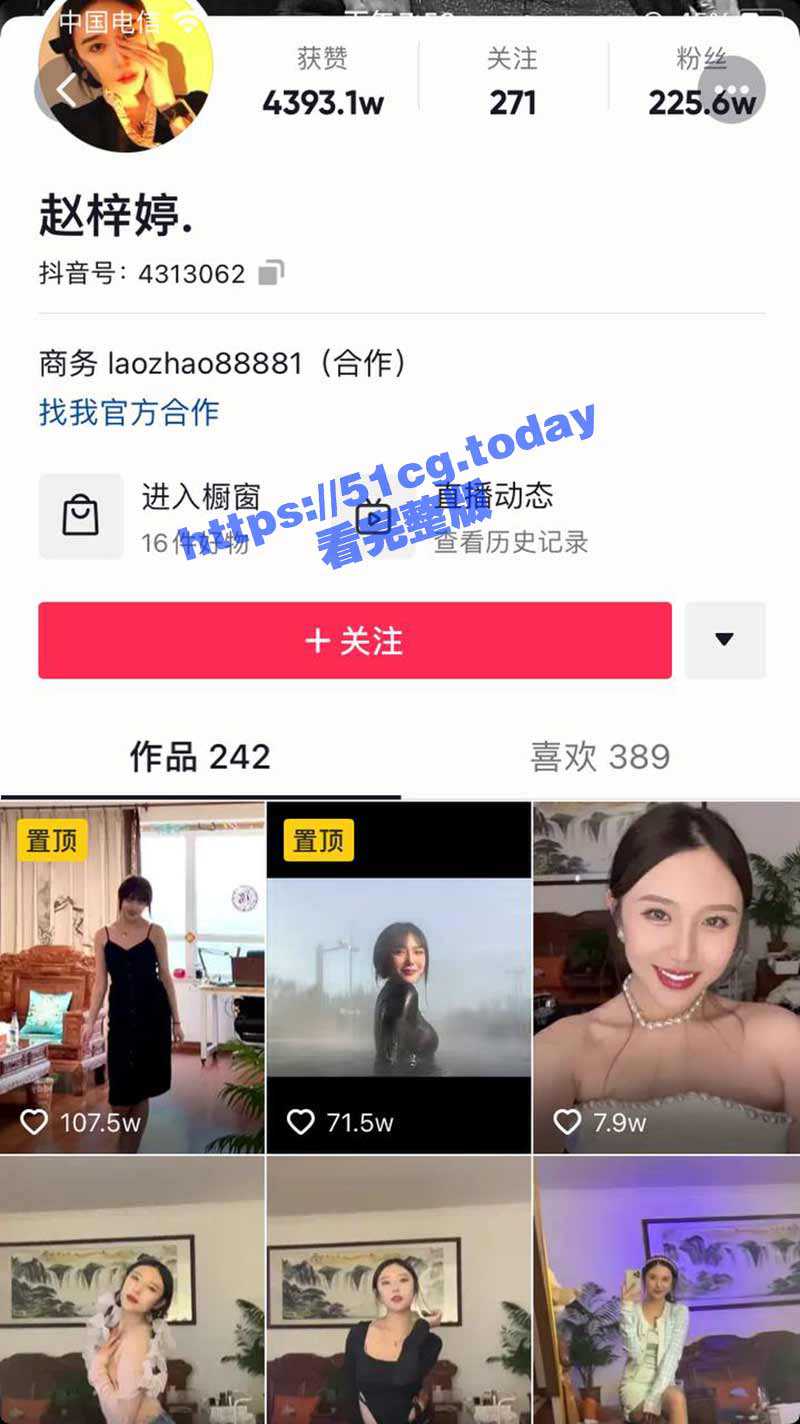The height and width of the screenshot is (1424, 800).
Task: Open the 关注 271 following list
Action: pos(513,82)
